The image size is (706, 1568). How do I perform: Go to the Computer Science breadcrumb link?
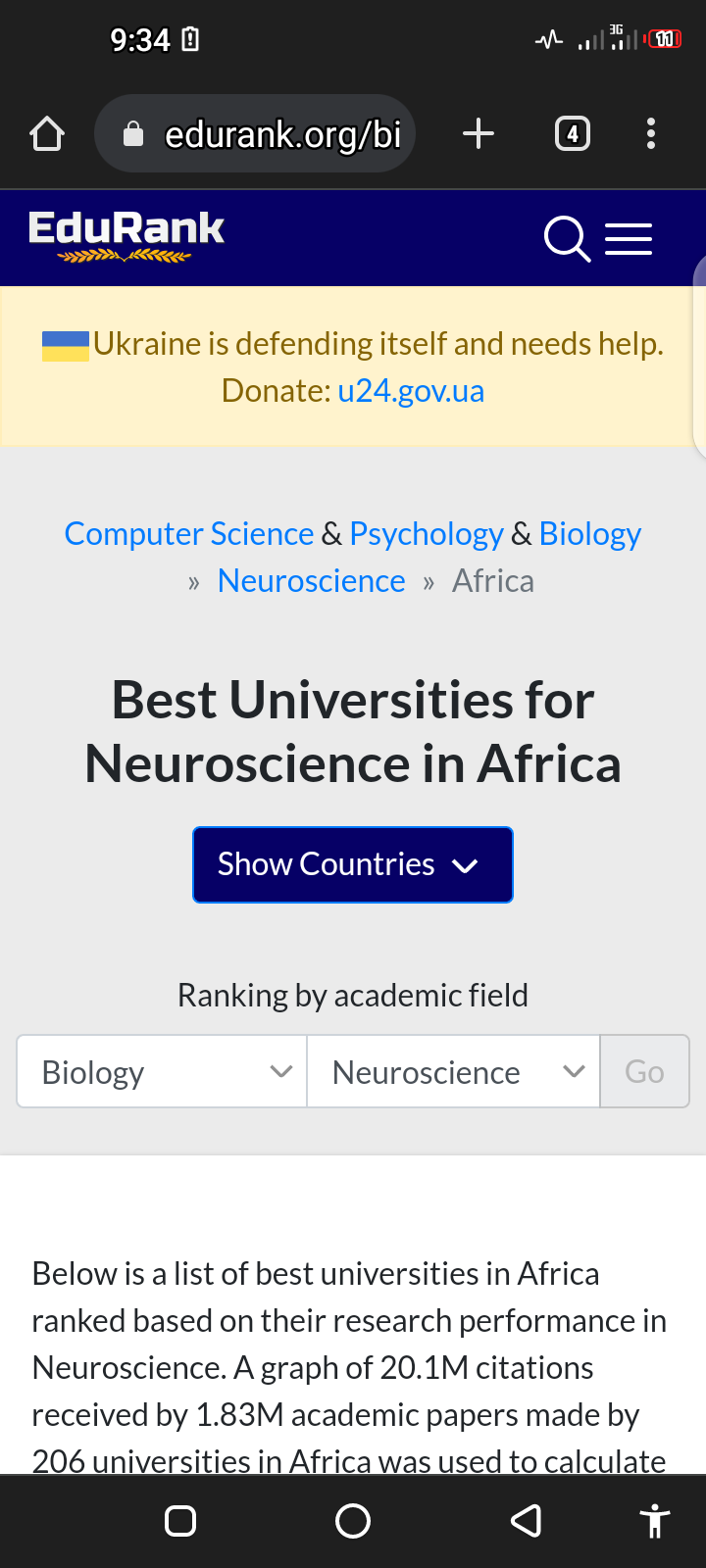pos(189,534)
